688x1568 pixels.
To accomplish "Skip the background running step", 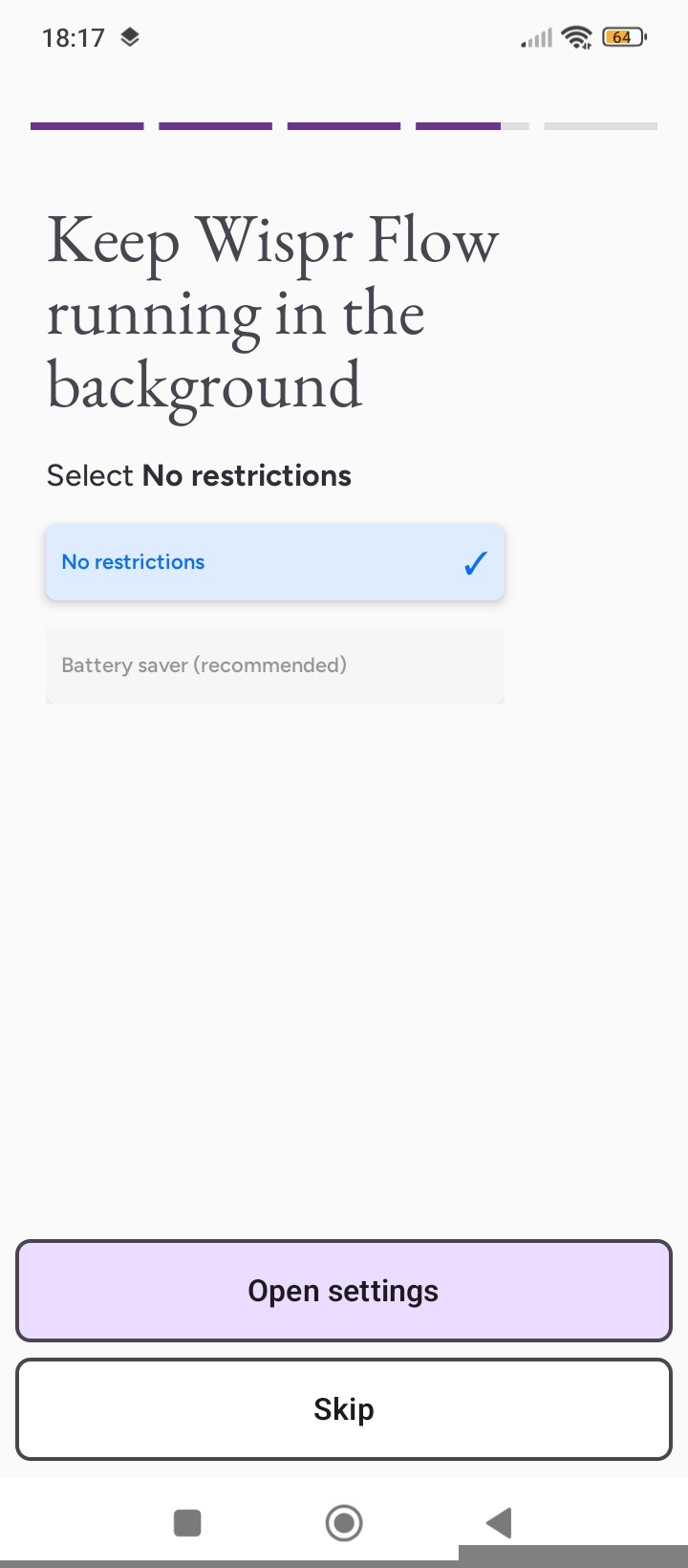I will [x=344, y=1409].
